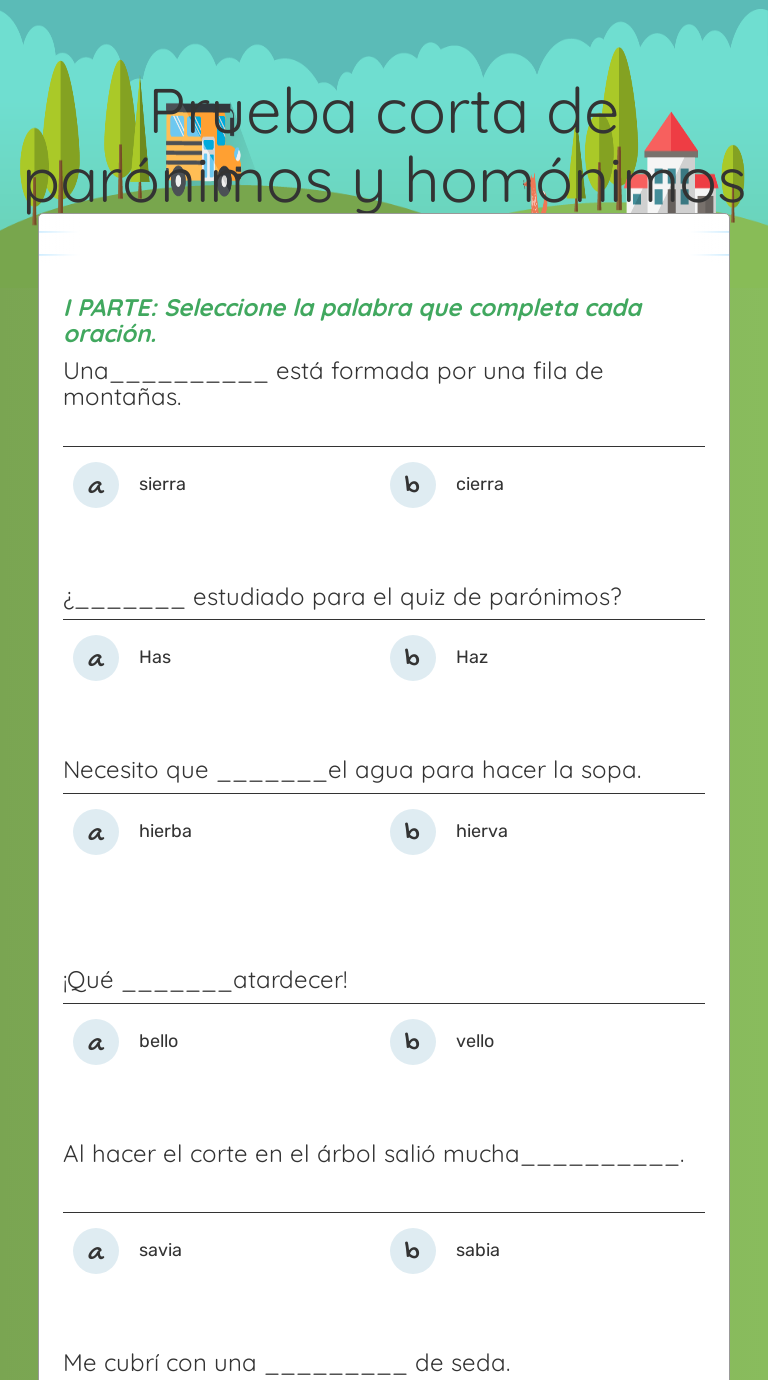Choose "Haz" for the quiz question
This screenshot has width=768, height=1380.
[x=472, y=657]
